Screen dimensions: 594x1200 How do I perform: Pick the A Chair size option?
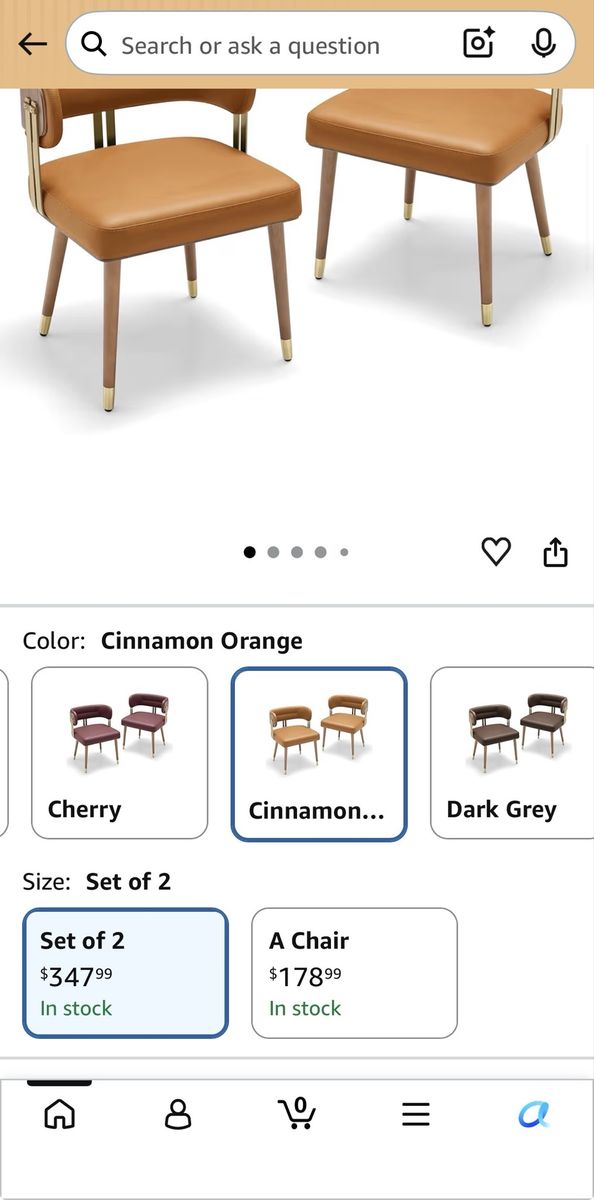click(x=354, y=973)
